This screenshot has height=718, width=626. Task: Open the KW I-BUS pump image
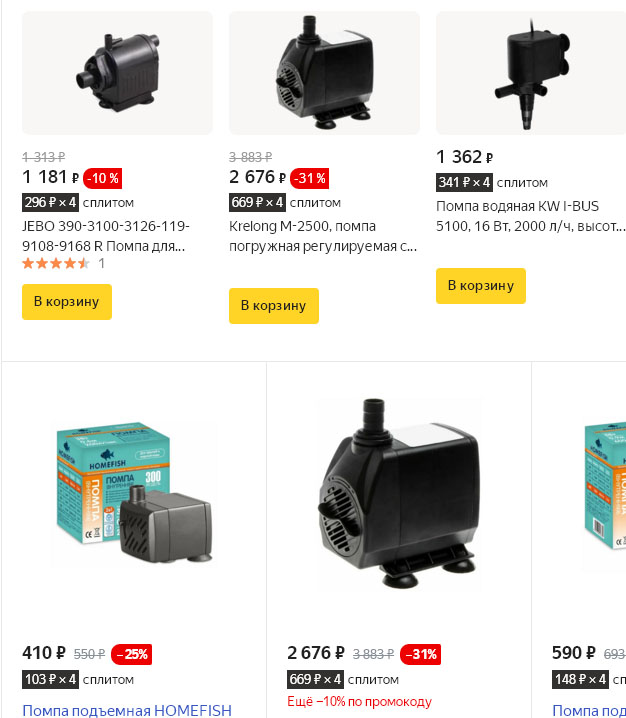(530, 72)
